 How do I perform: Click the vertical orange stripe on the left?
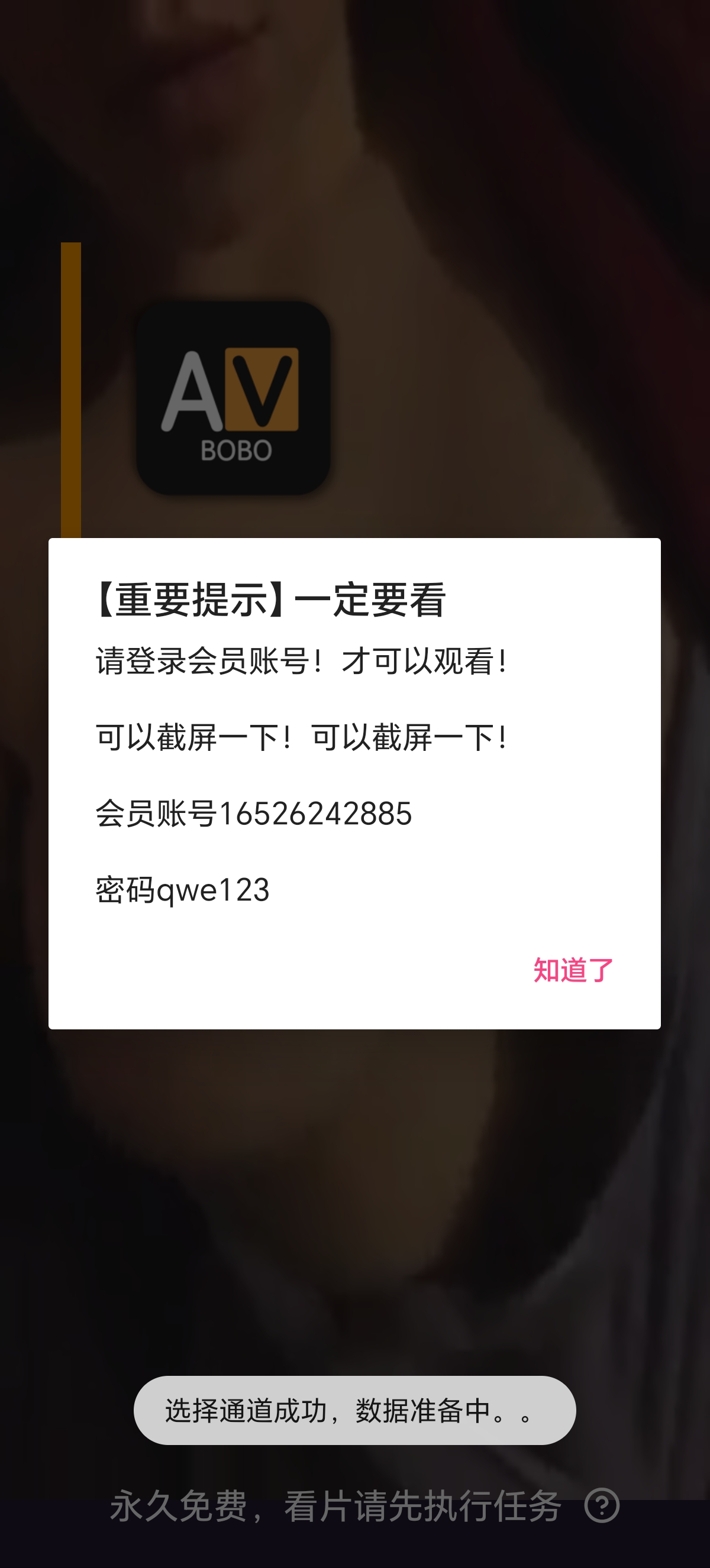point(71,390)
